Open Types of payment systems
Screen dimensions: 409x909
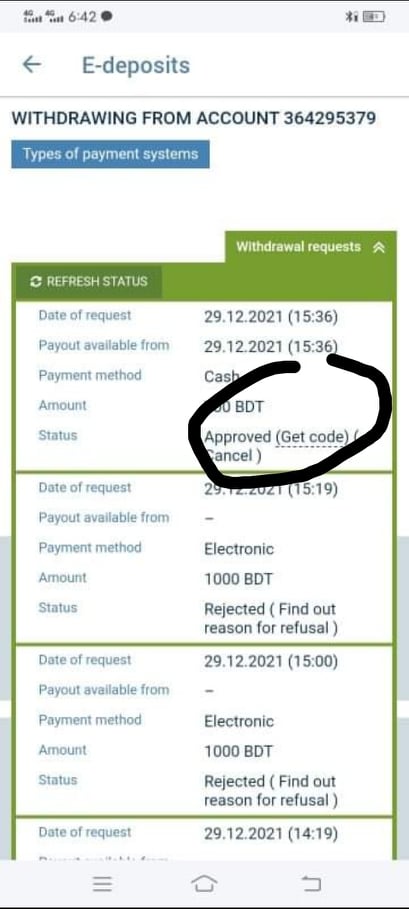(x=110, y=154)
